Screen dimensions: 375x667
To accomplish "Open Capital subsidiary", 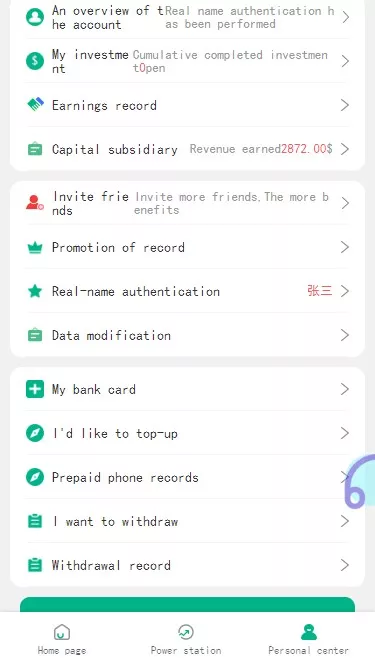I will (188, 149).
